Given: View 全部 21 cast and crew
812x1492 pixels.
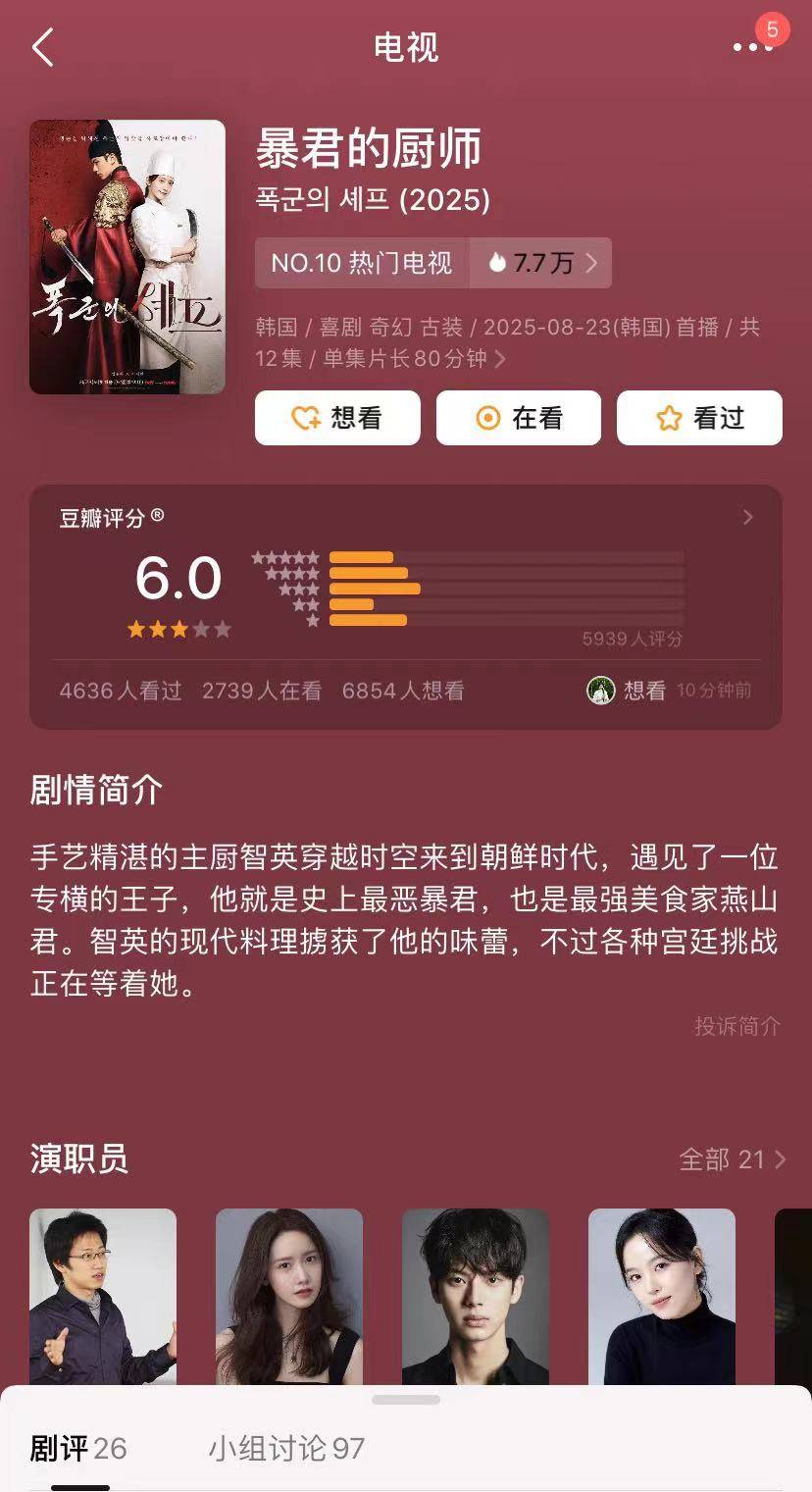Looking at the screenshot, I should coord(732,1159).
